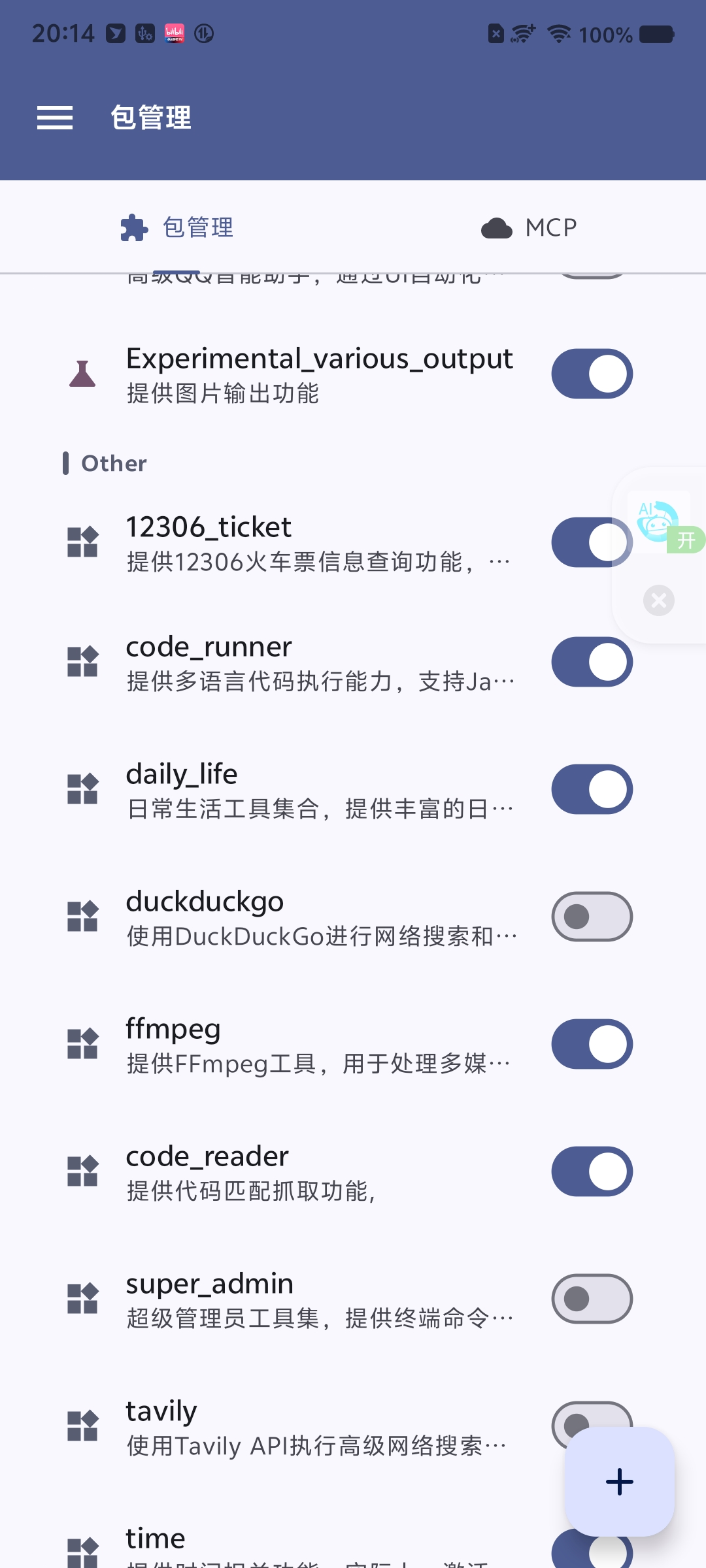Enable the duckduckgo package
The width and height of the screenshot is (706, 1568).
[592, 917]
